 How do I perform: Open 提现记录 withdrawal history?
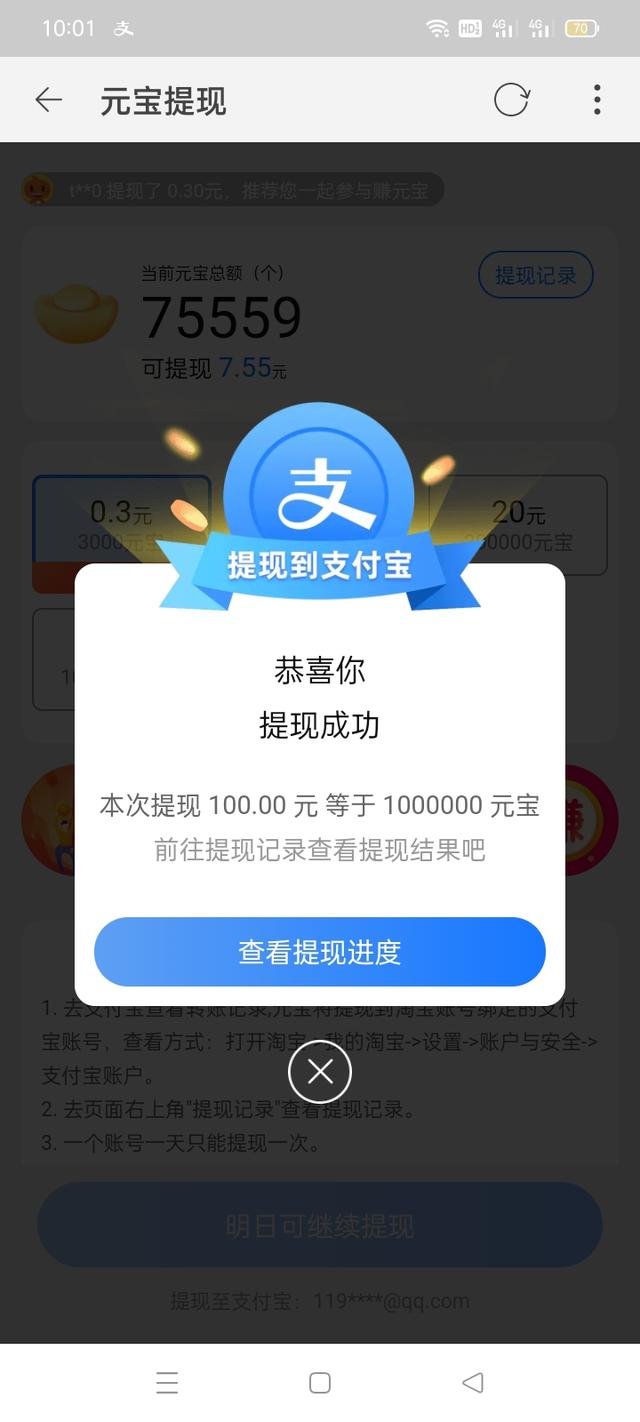click(x=535, y=275)
